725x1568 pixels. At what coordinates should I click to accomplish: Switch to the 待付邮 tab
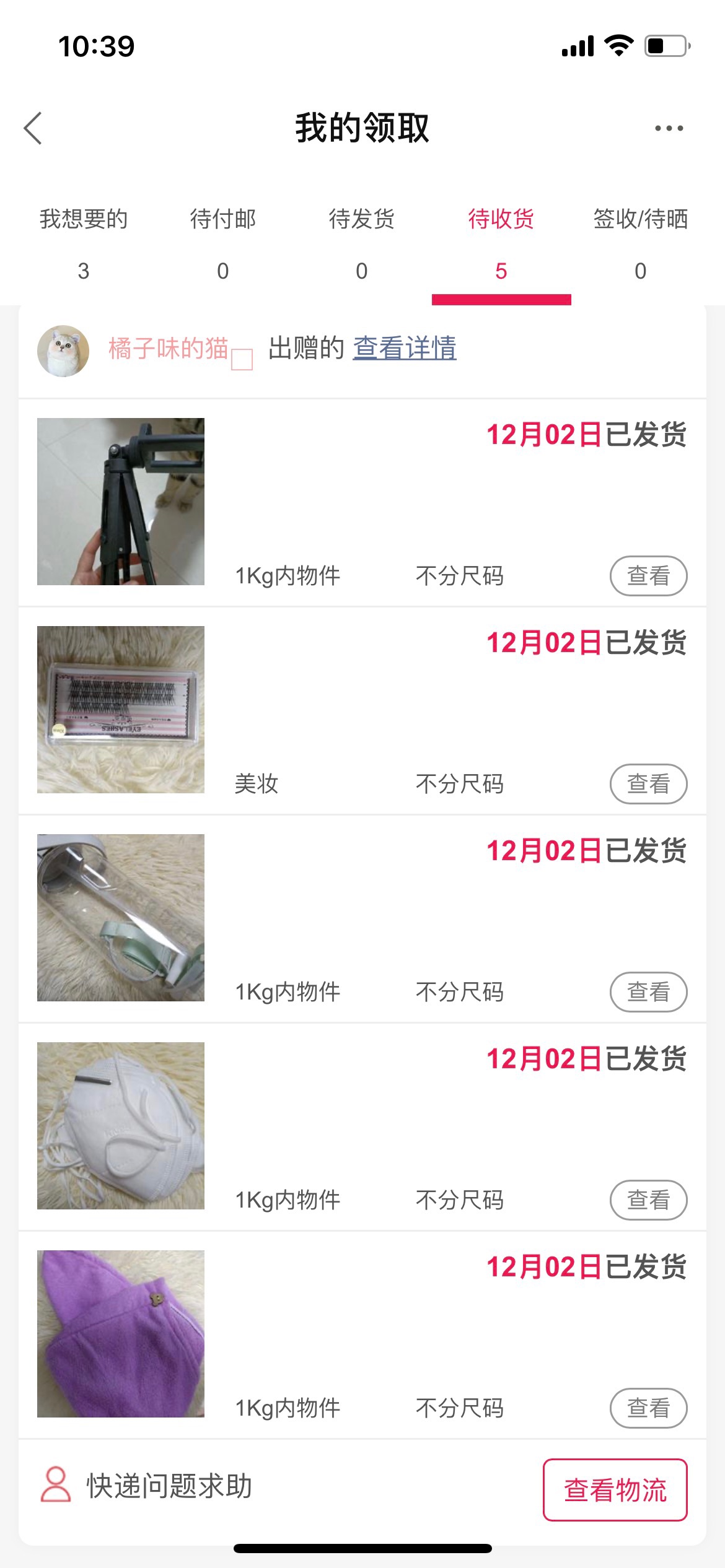(x=223, y=245)
